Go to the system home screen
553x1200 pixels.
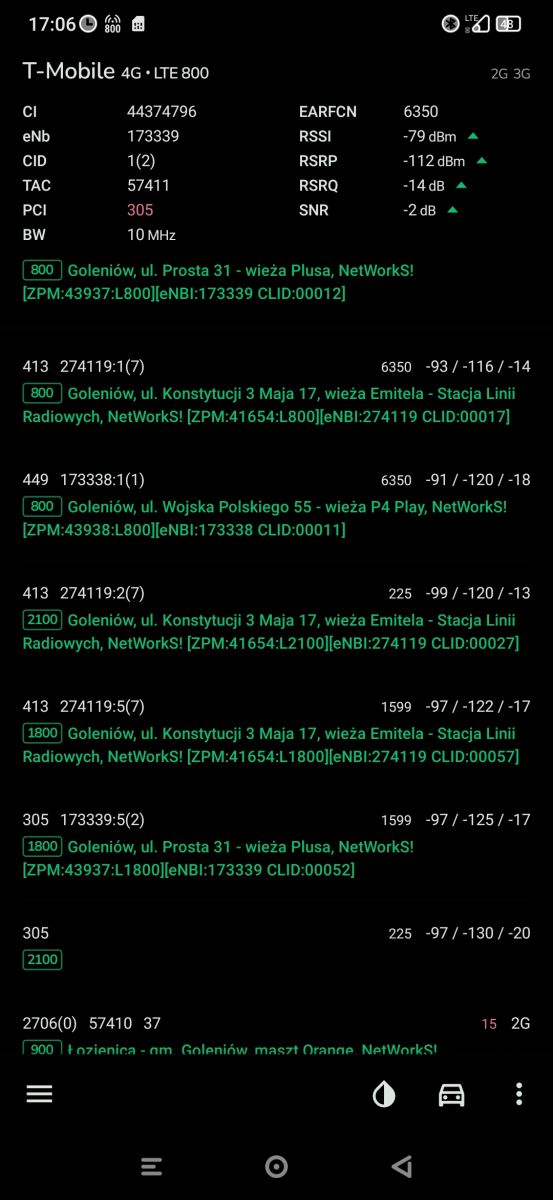pos(276,1166)
